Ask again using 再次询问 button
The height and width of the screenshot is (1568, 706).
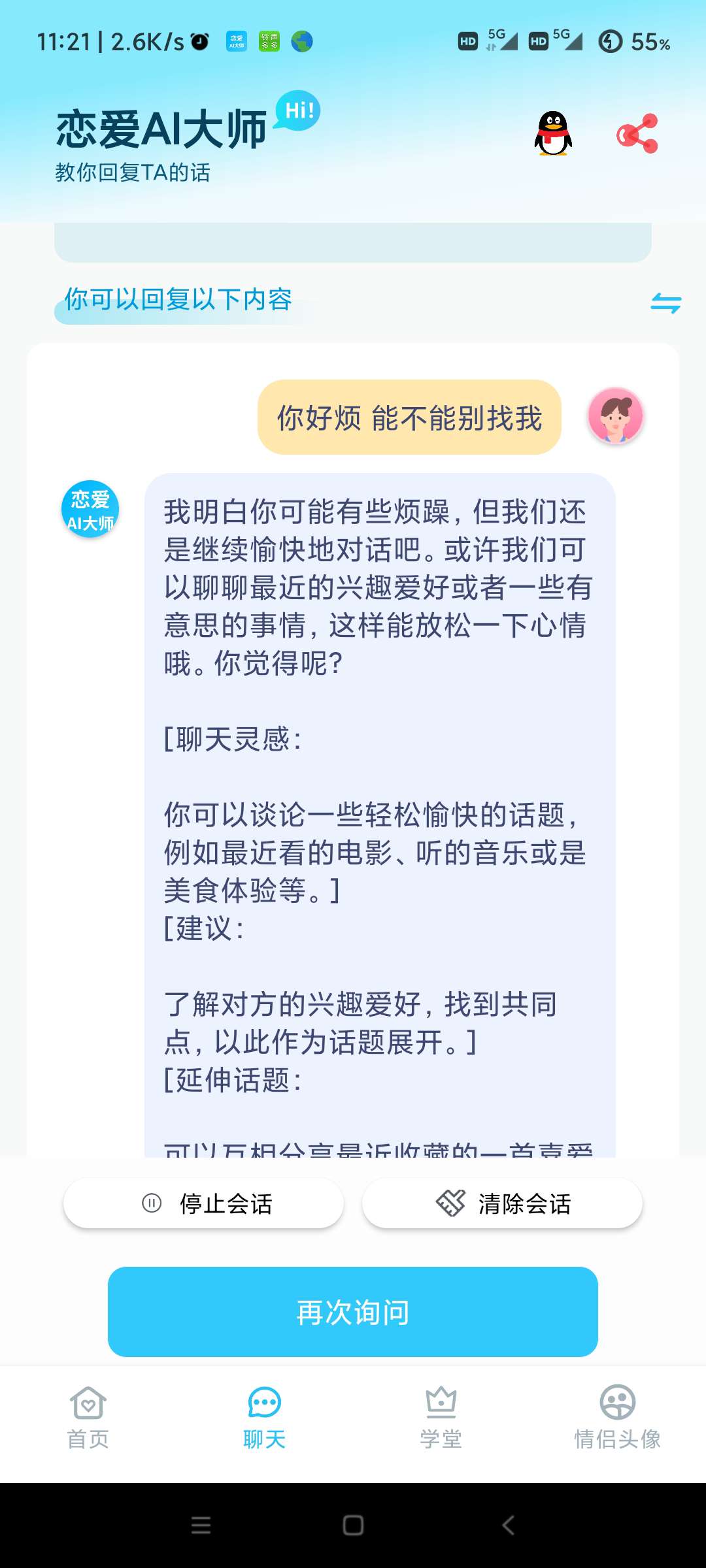[x=353, y=1312]
